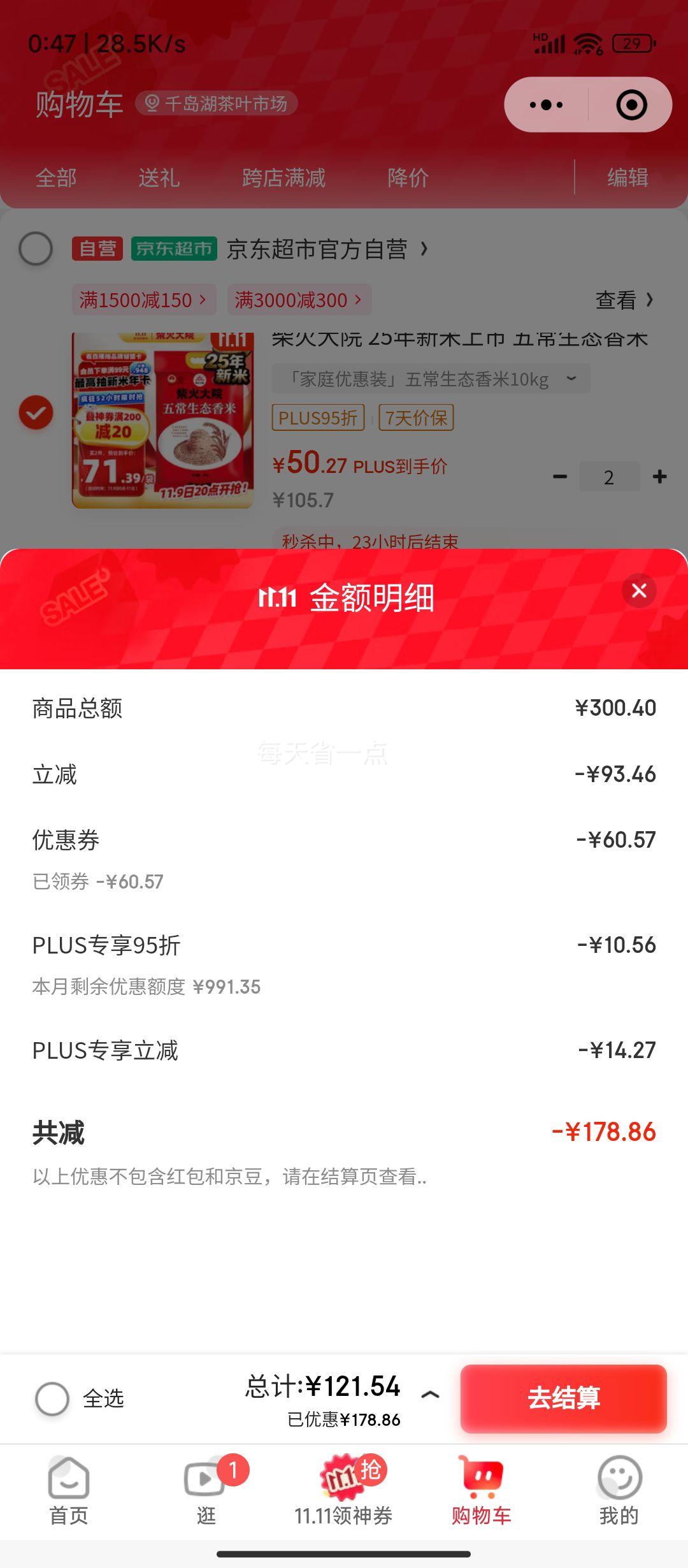Tap the location pin beside 千岛湖茶叶市场
Viewport: 688px width, 1568px height.
click(153, 104)
